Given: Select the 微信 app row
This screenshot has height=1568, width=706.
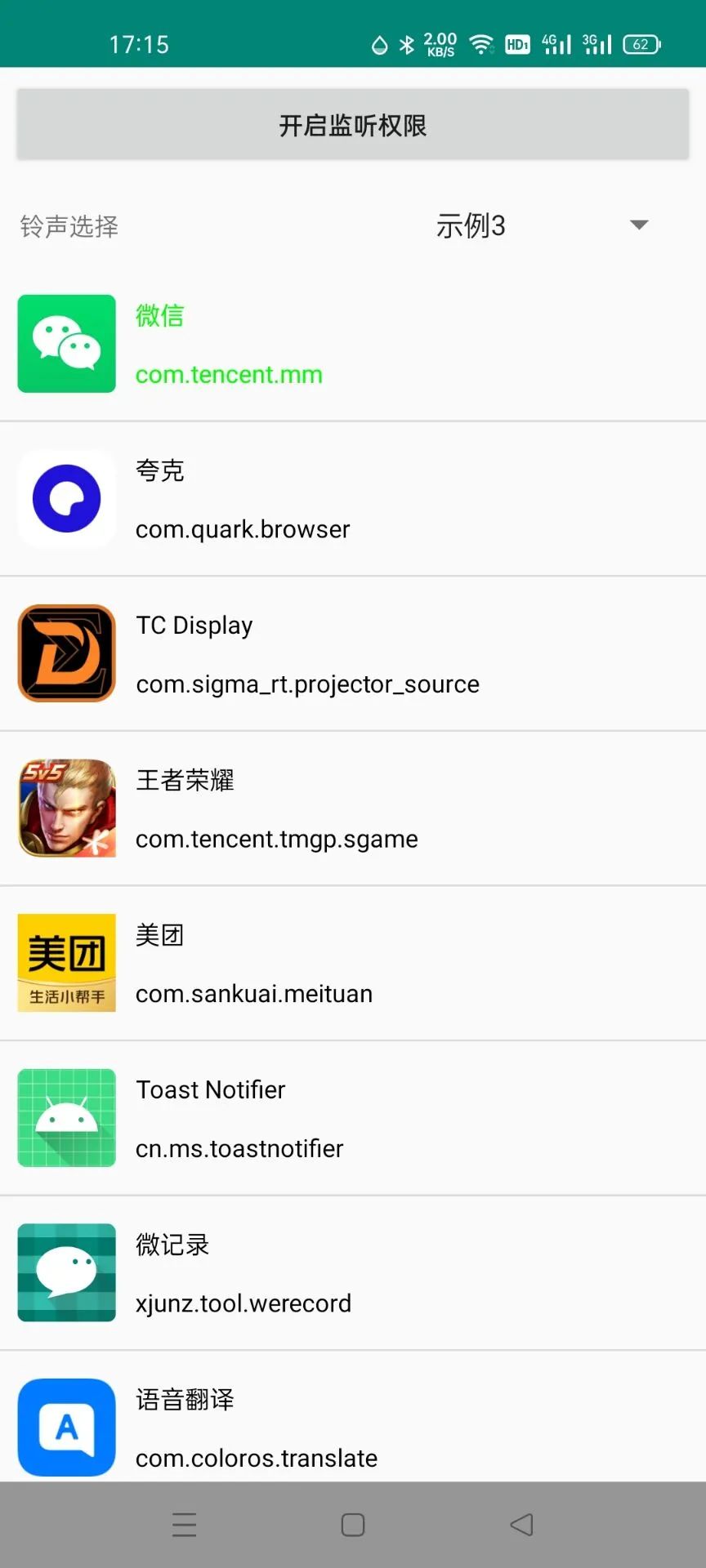Looking at the screenshot, I should 353,344.
